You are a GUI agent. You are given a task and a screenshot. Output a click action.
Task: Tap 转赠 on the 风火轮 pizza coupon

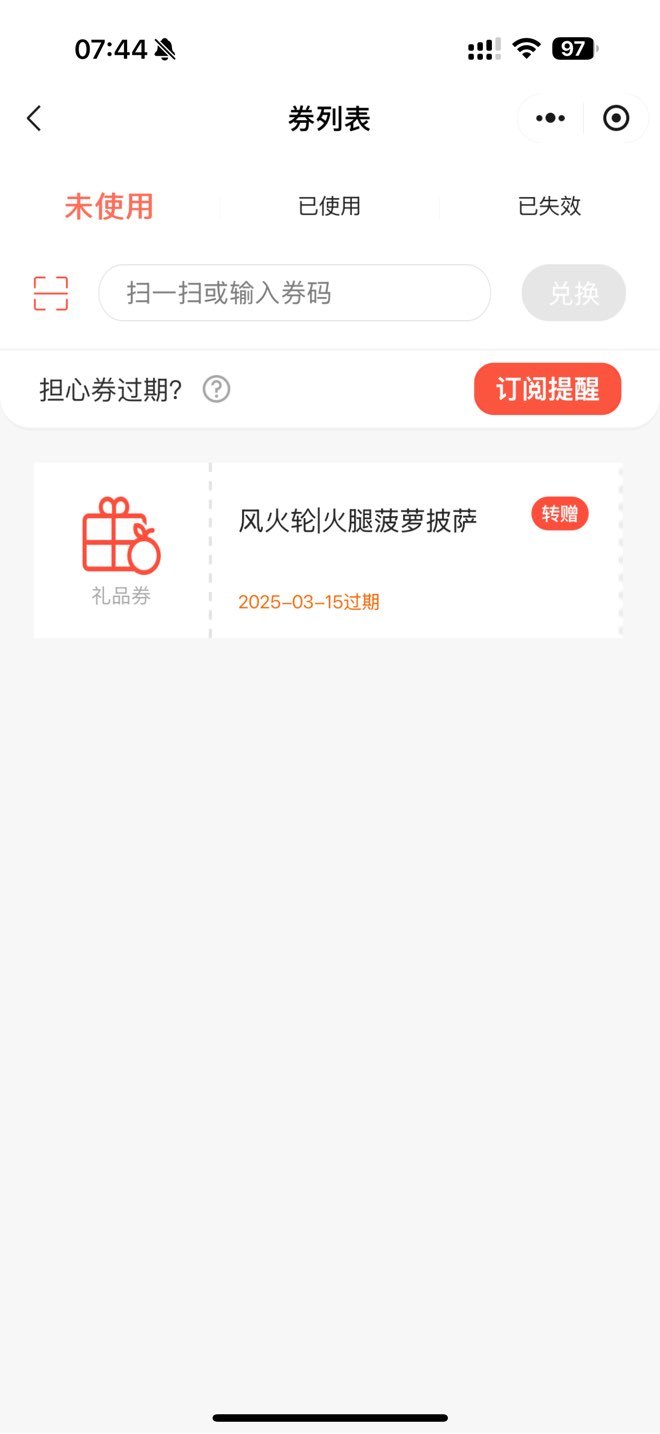(x=560, y=515)
